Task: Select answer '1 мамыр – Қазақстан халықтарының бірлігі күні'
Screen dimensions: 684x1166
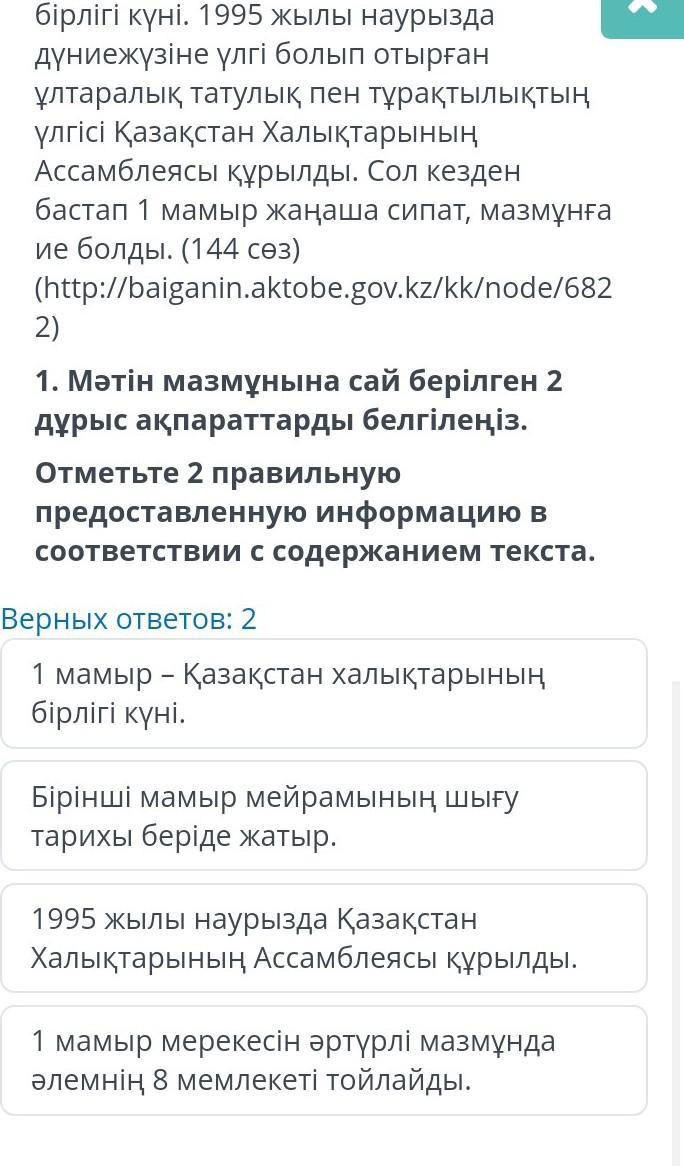Action: pyautogui.click(x=324, y=693)
